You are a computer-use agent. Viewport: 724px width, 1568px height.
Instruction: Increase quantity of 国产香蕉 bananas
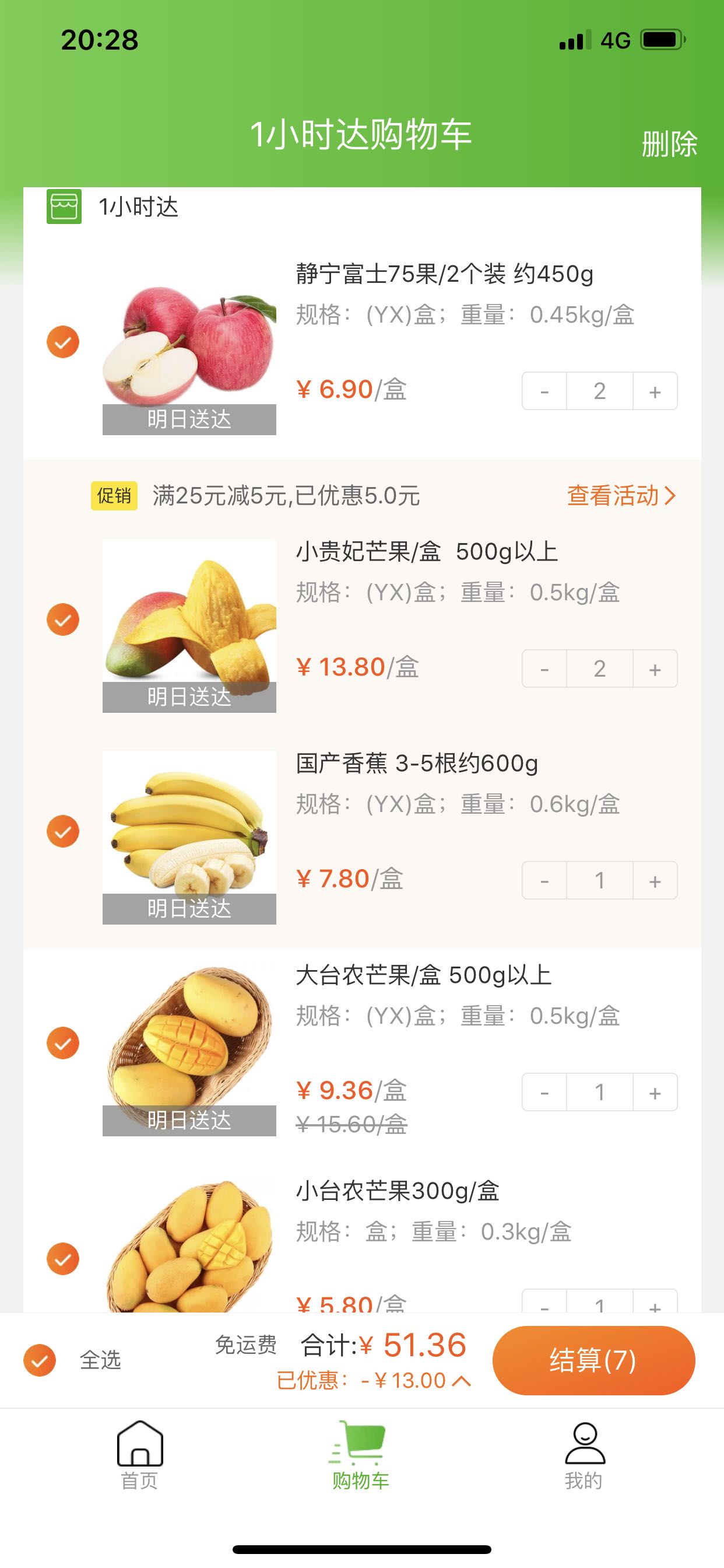(x=655, y=881)
